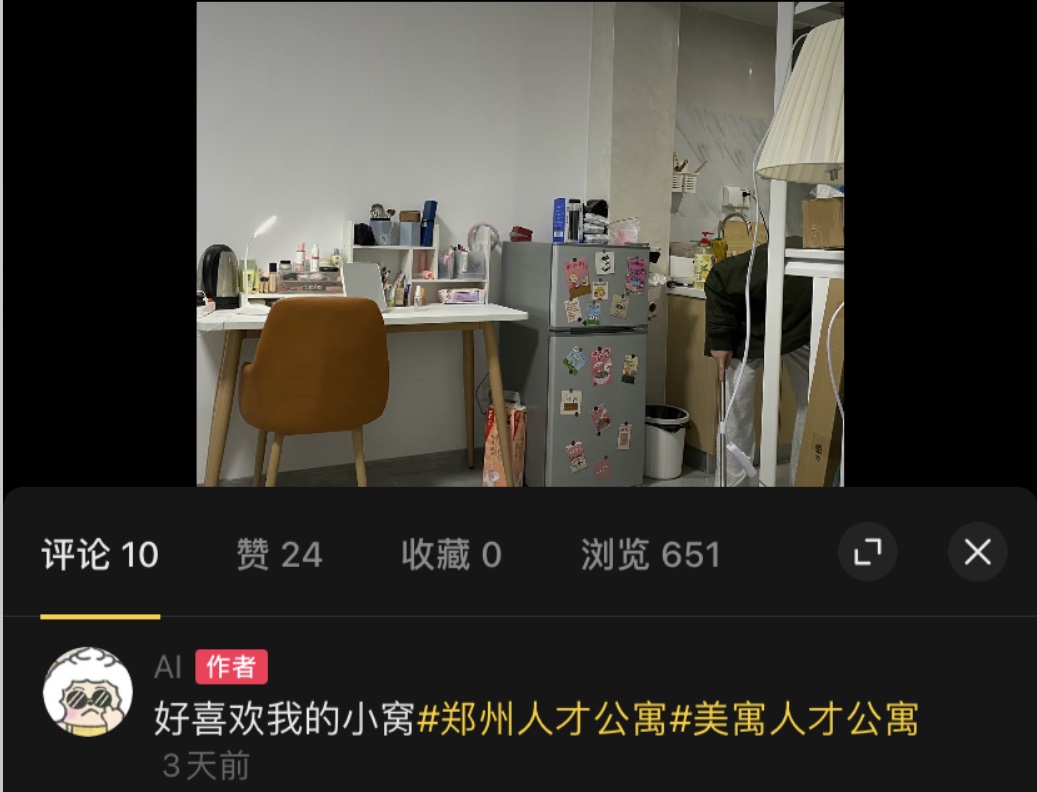Expand the comments panel to full screen
The image size is (1037, 792).
click(x=867, y=552)
